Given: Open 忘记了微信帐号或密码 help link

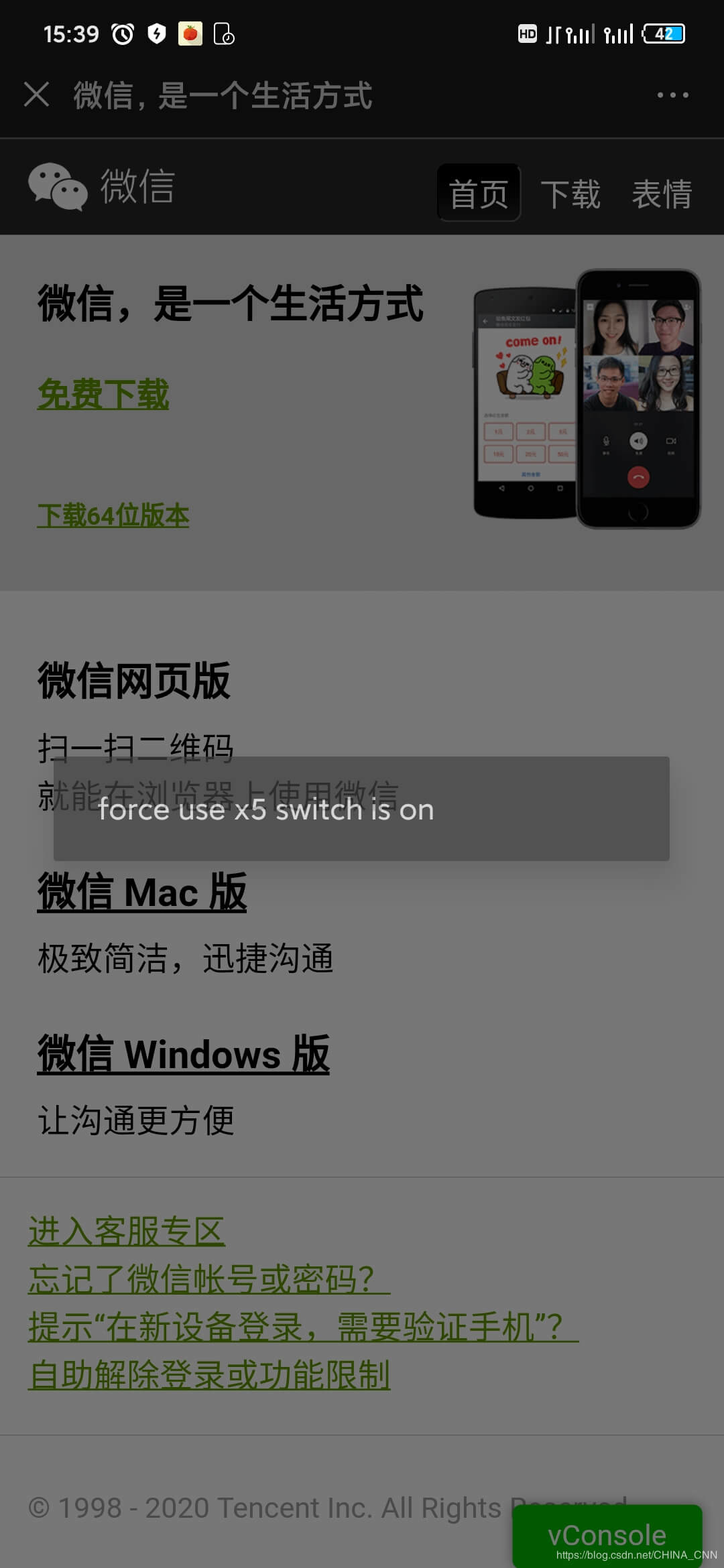Looking at the screenshot, I should click(208, 1279).
